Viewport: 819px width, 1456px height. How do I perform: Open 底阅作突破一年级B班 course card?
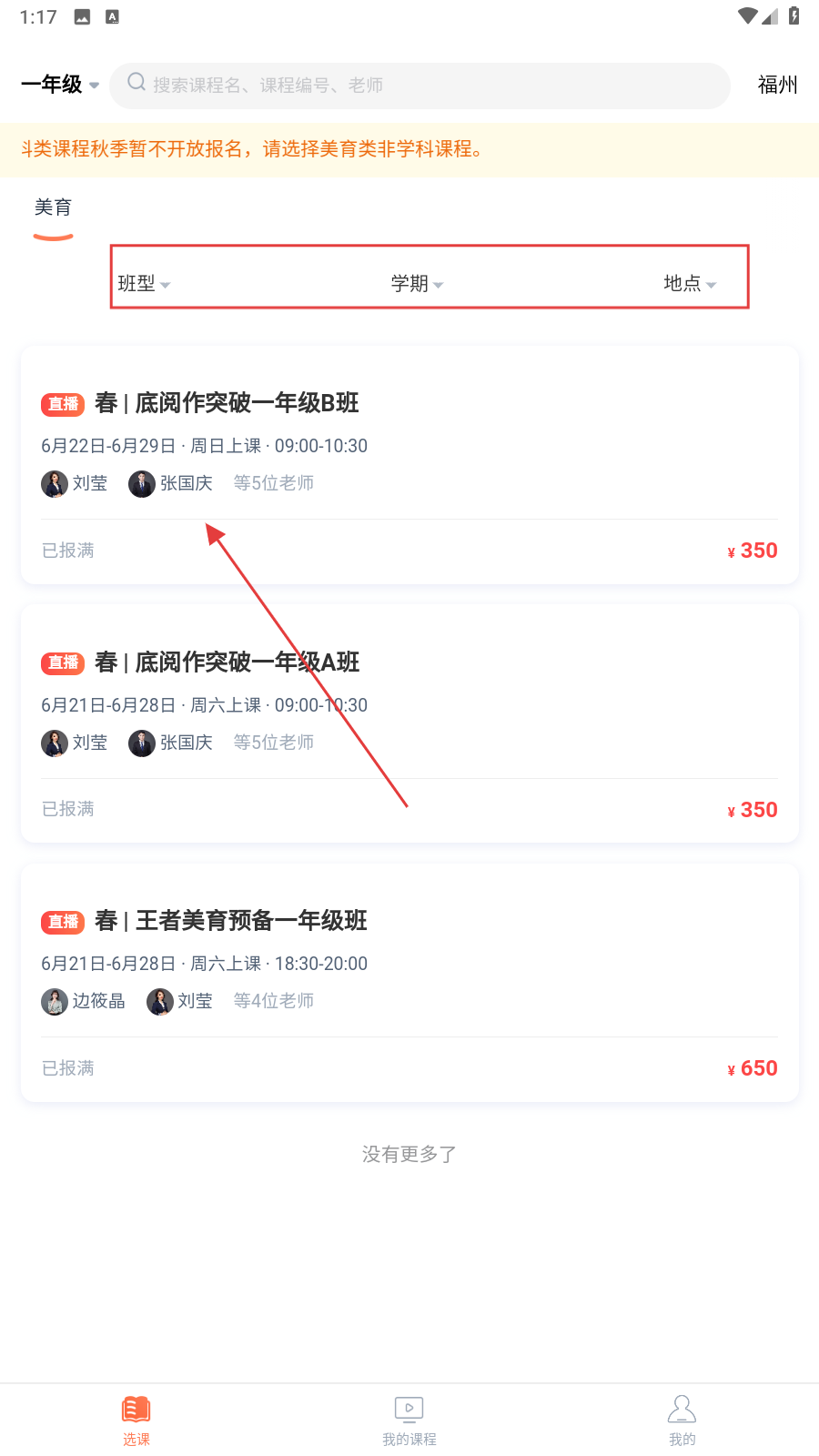[409, 465]
